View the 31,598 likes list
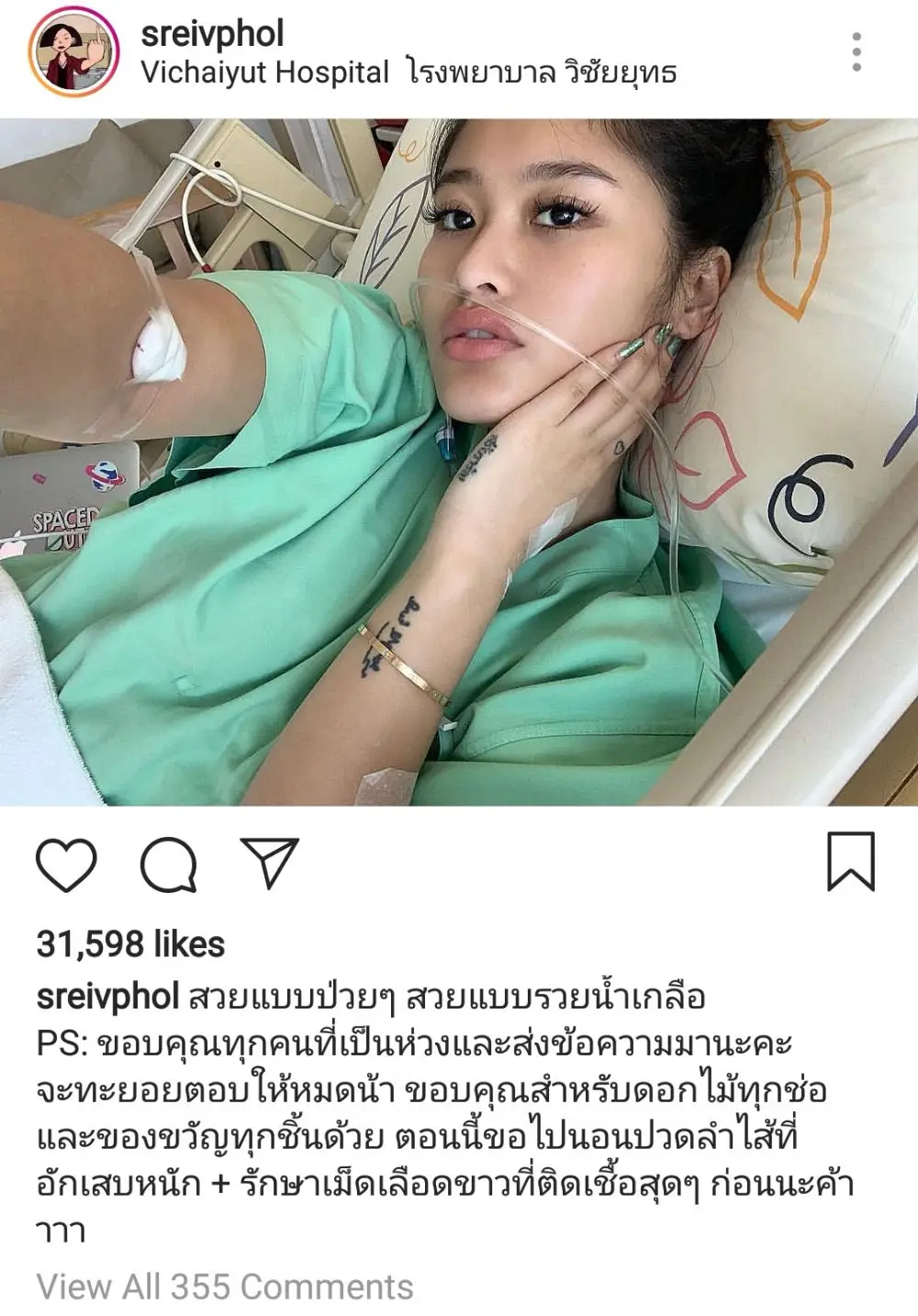918x1316 pixels. click(130, 944)
